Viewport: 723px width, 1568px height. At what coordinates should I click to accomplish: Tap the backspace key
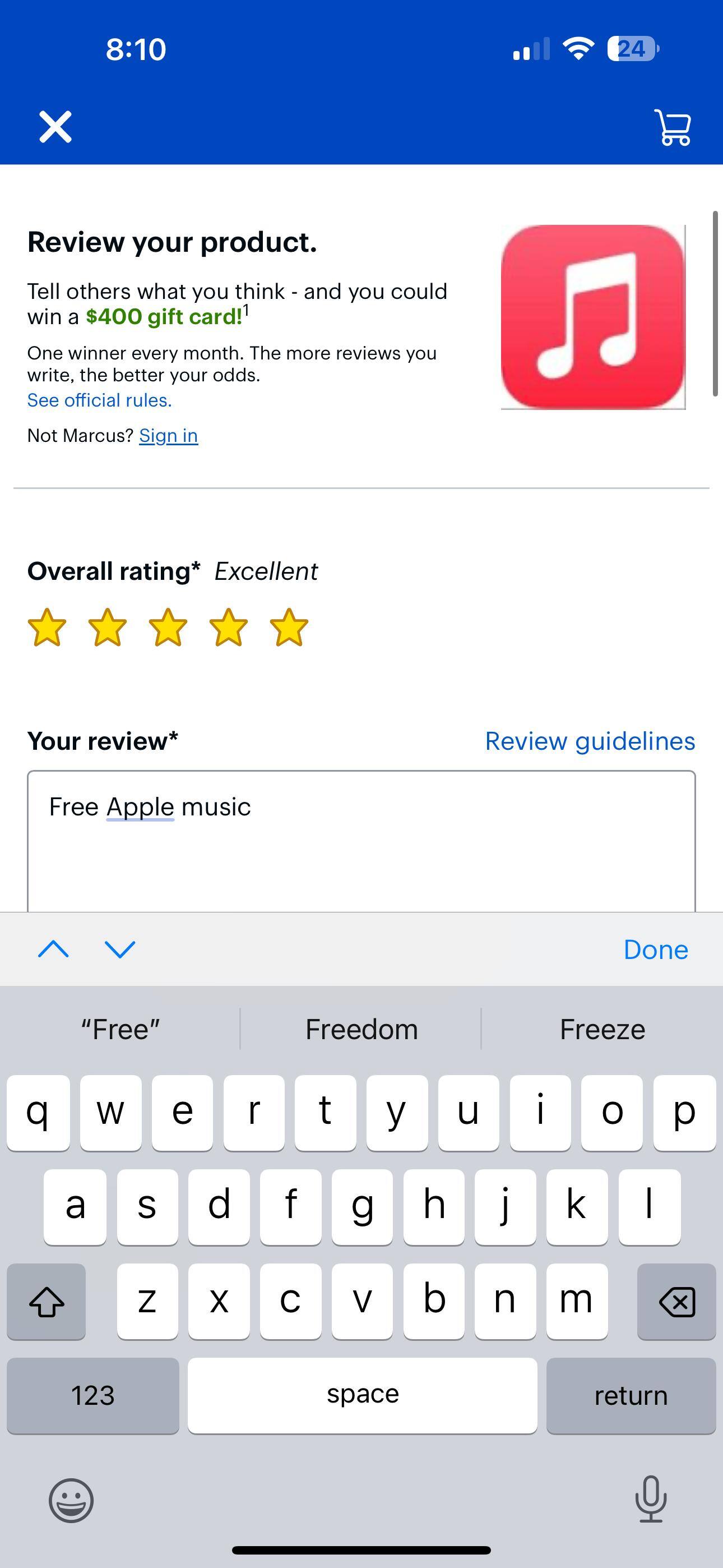[675, 1302]
